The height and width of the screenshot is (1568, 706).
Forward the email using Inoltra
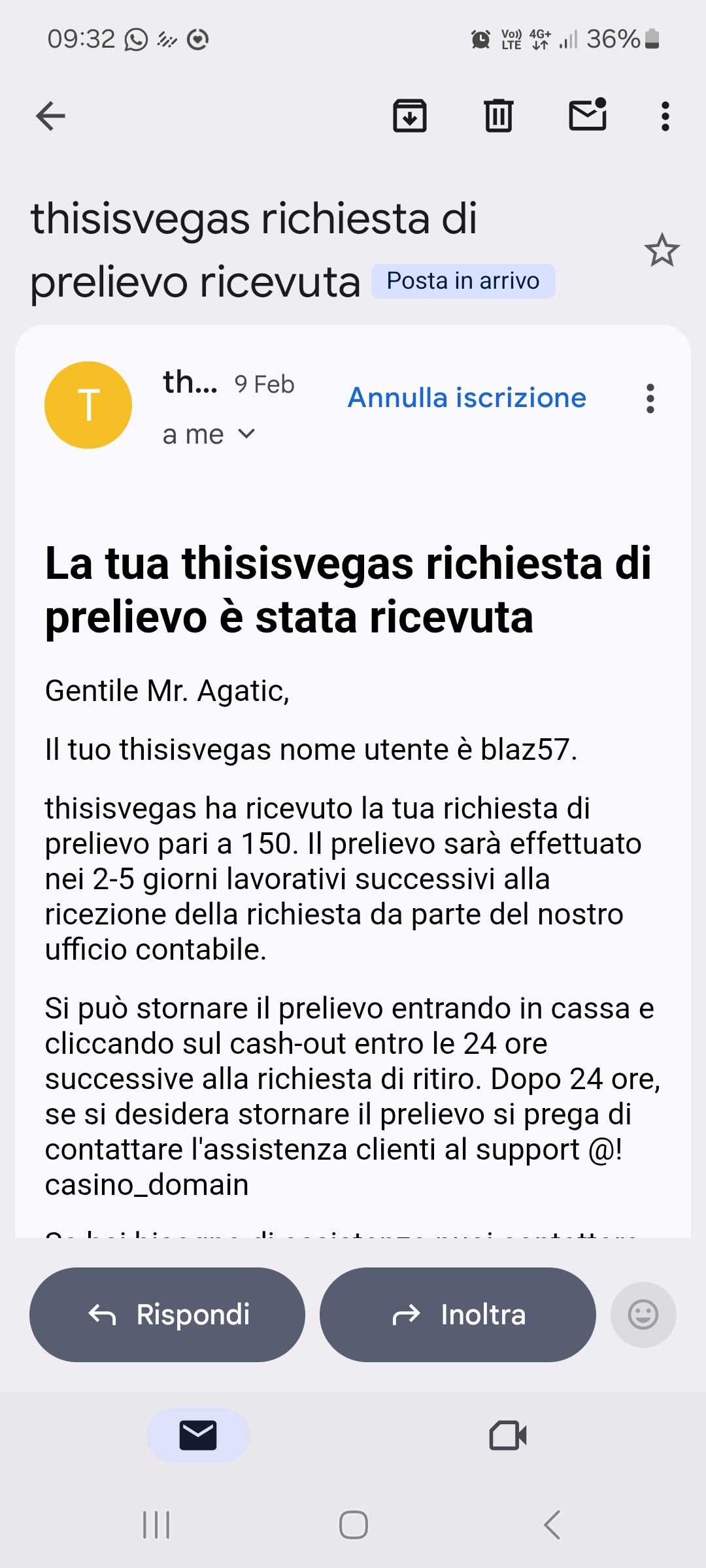point(458,1315)
